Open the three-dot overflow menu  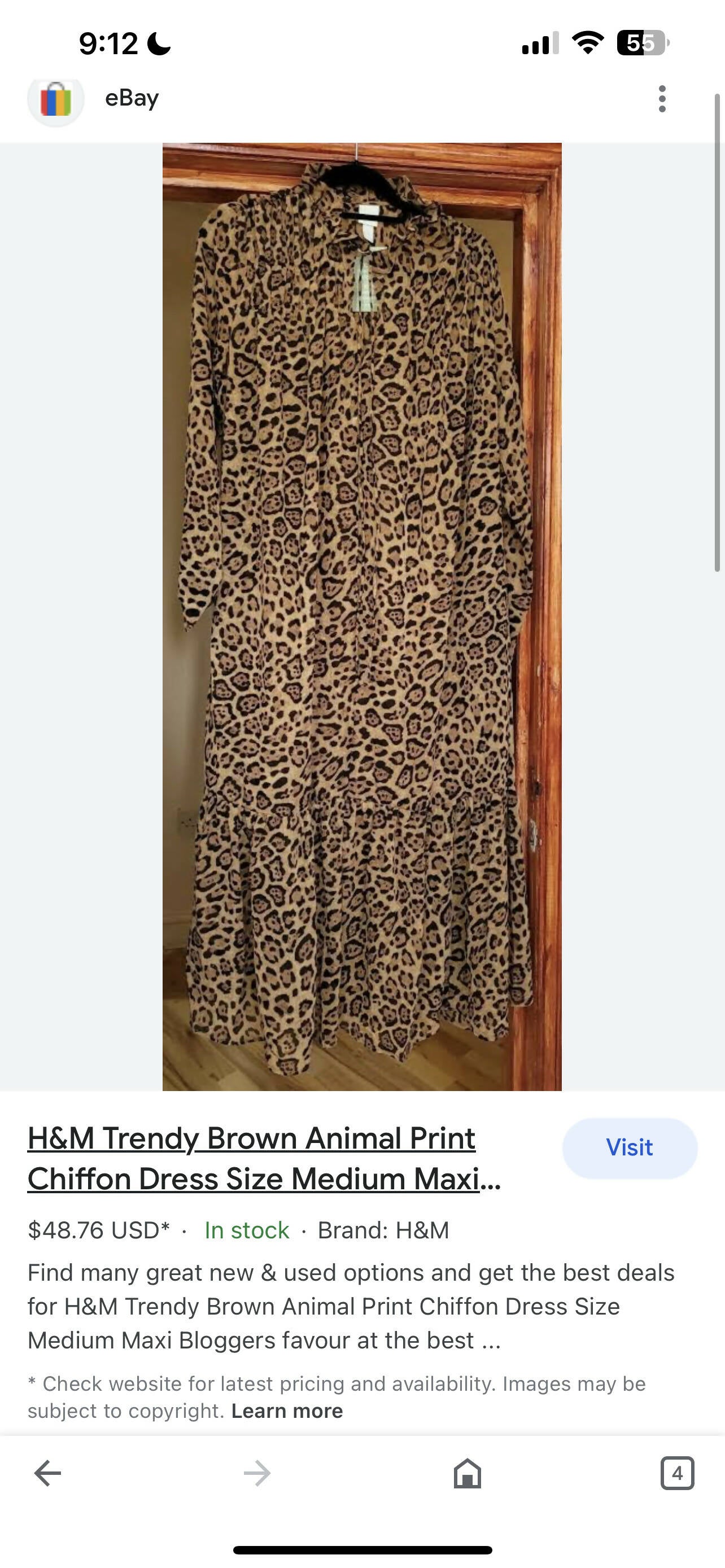[662, 99]
